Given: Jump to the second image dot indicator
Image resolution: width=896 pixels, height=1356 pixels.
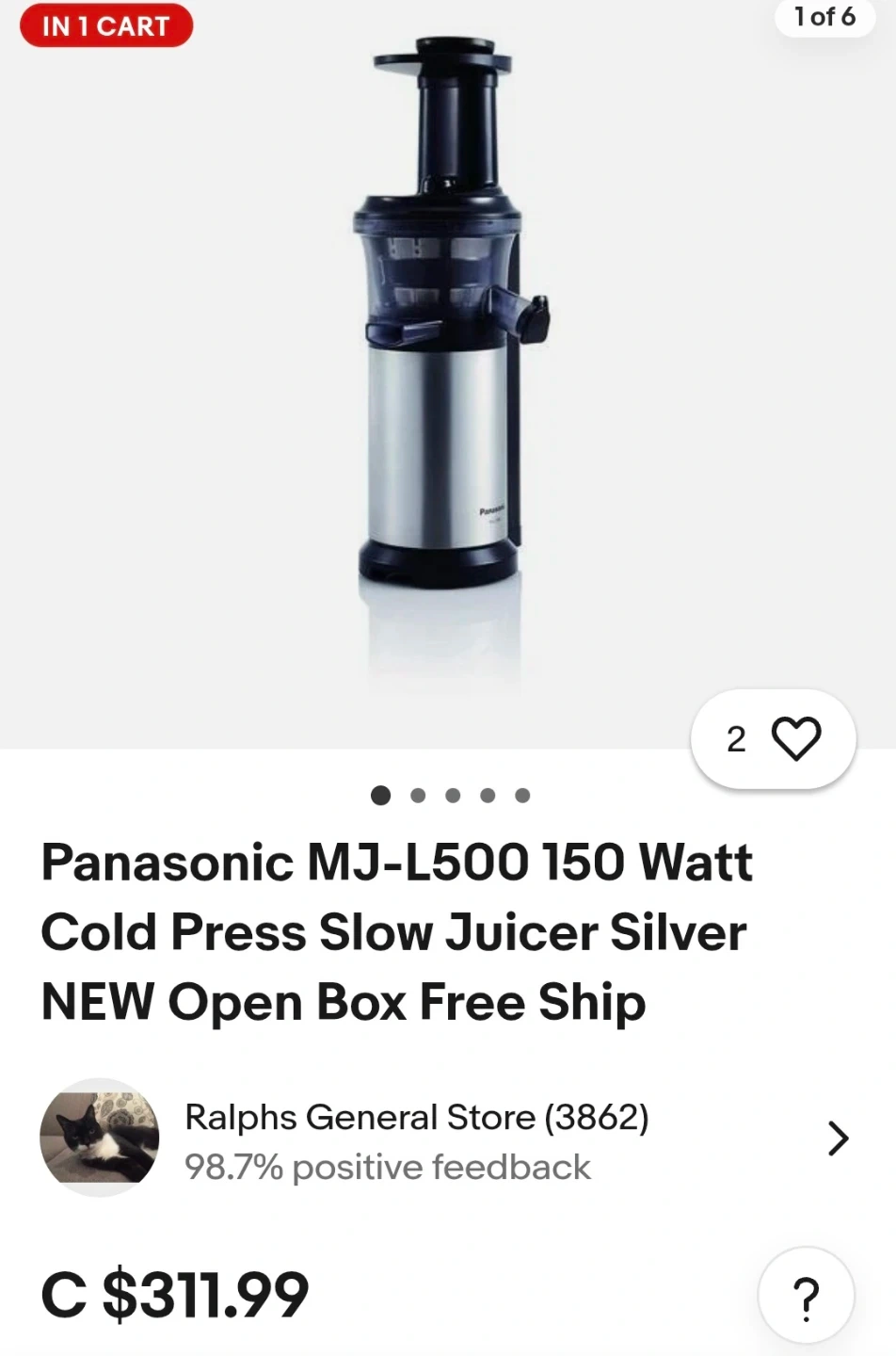Looking at the screenshot, I should pyautogui.click(x=418, y=796).
